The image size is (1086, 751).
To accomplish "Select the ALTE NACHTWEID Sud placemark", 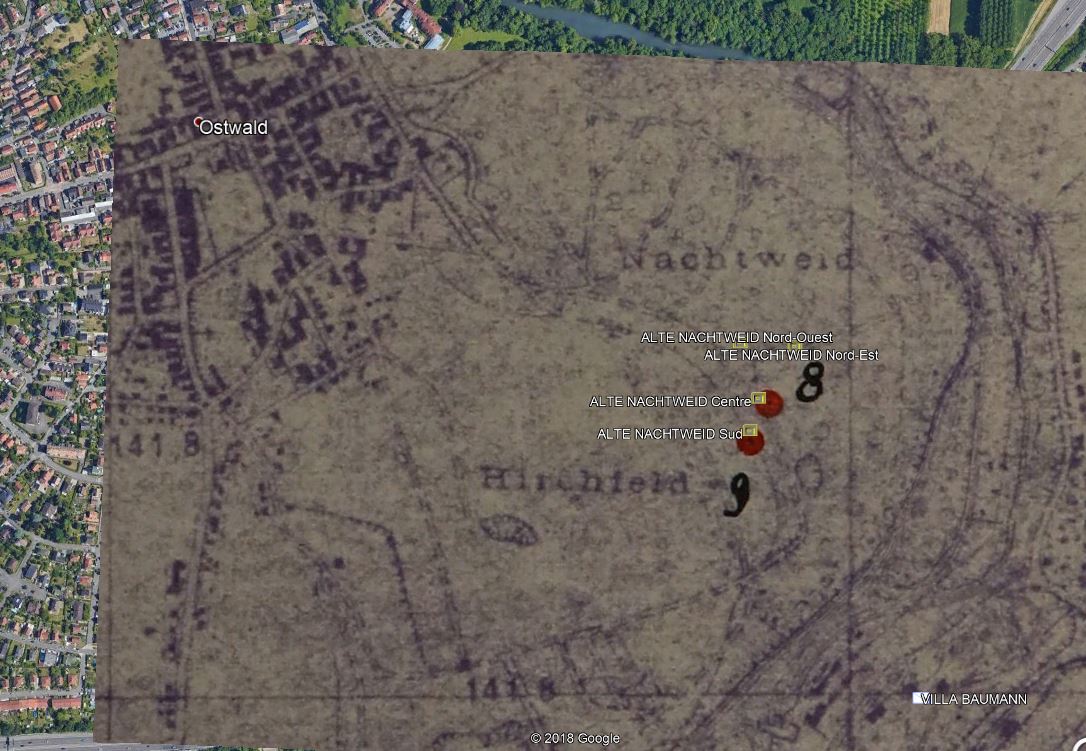I will pyautogui.click(x=750, y=431).
